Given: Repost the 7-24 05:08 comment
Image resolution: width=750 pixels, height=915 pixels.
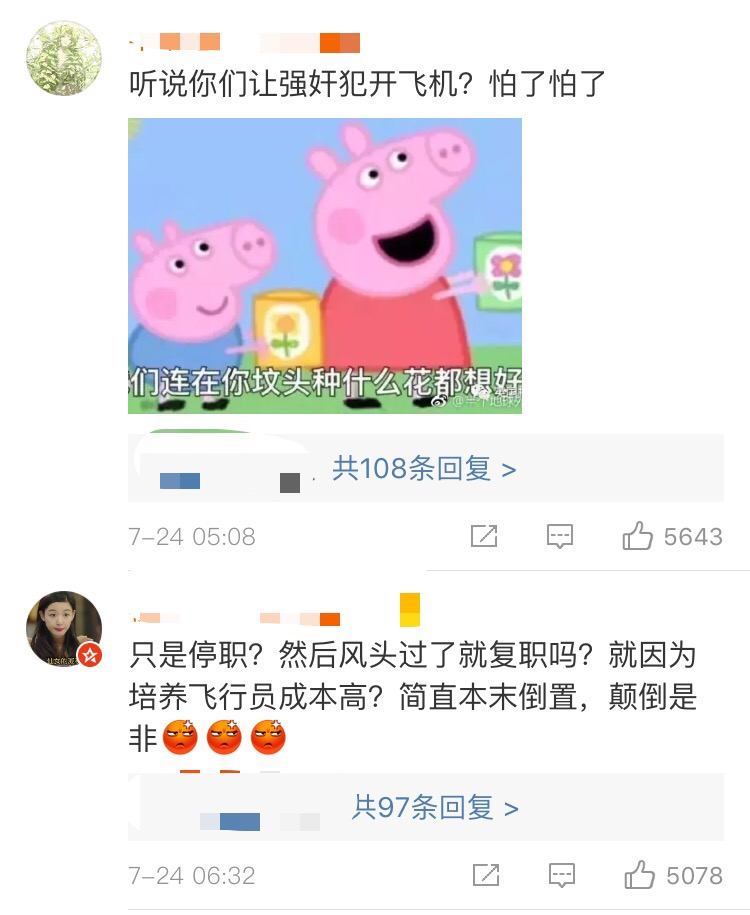Looking at the screenshot, I should pyautogui.click(x=484, y=536).
